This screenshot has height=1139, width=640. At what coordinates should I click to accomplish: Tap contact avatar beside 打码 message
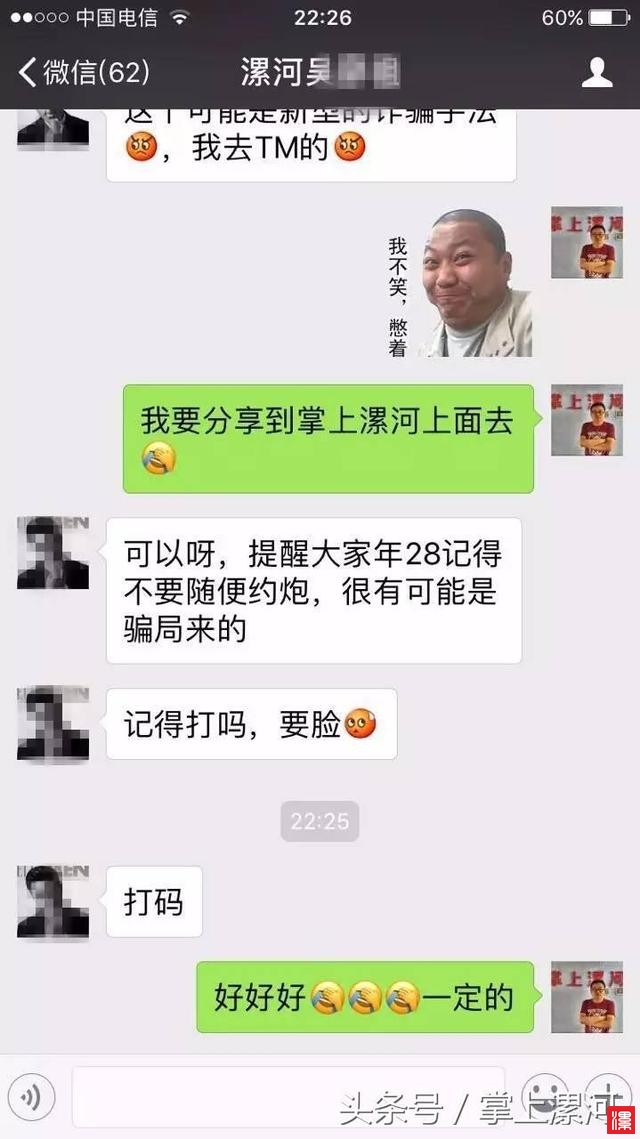point(53,901)
